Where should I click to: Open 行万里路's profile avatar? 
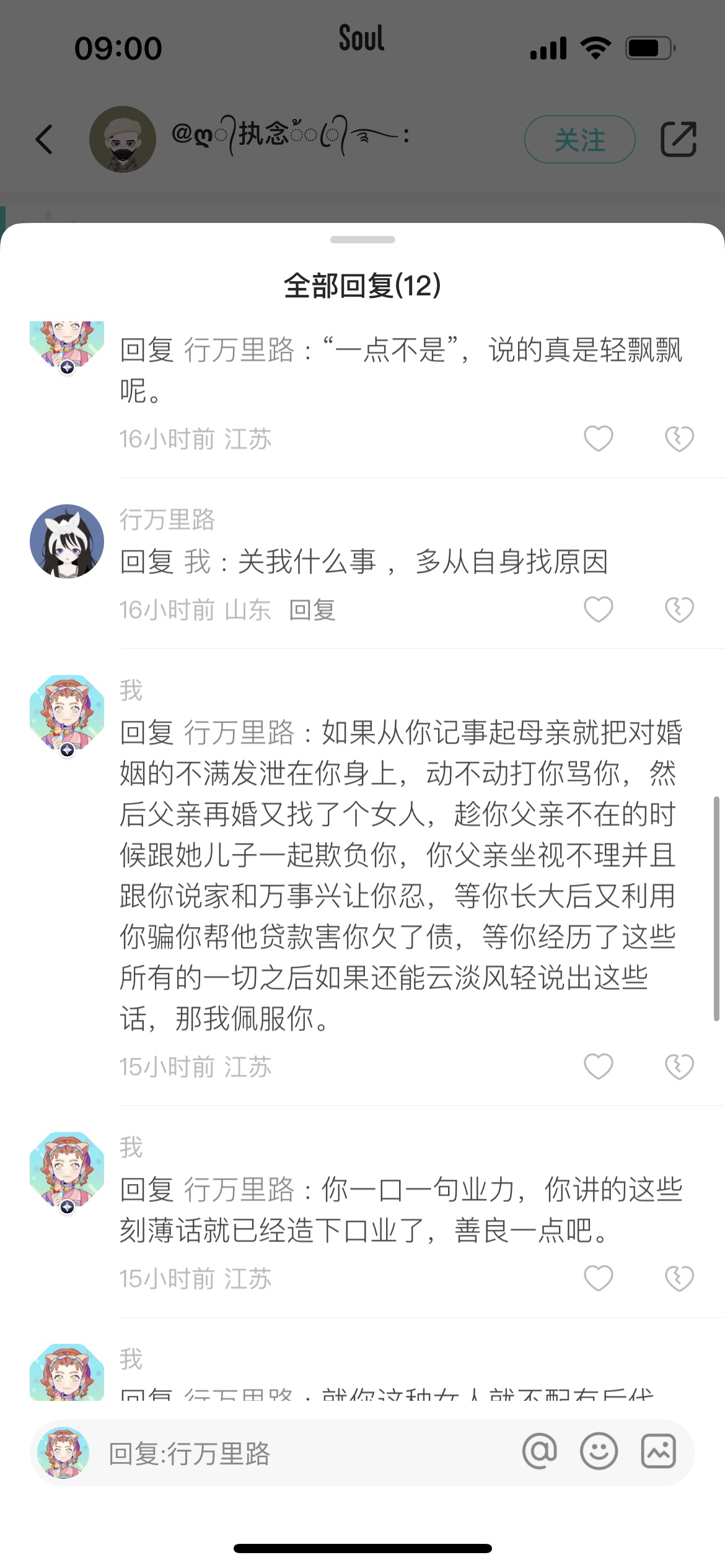click(67, 541)
